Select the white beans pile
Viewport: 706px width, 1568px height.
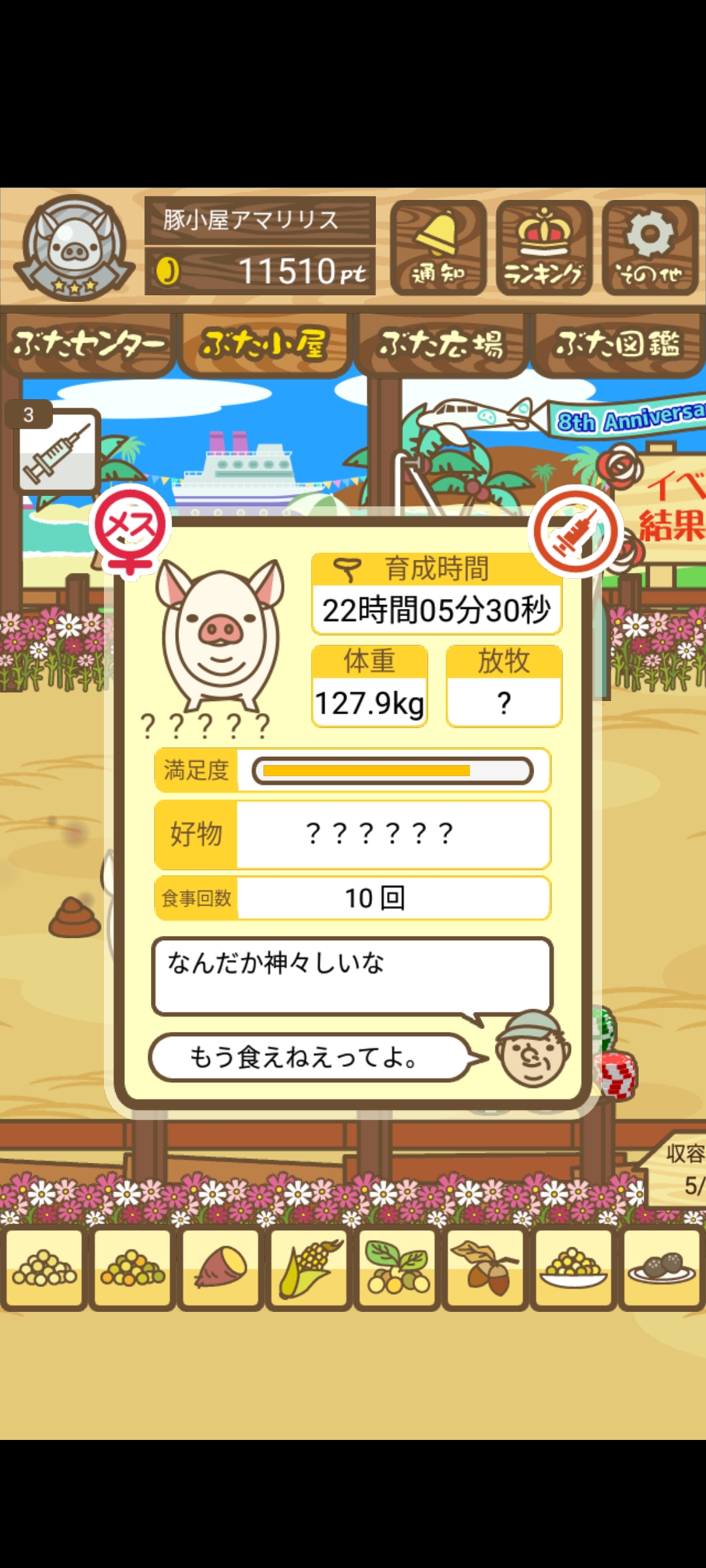tap(44, 1269)
